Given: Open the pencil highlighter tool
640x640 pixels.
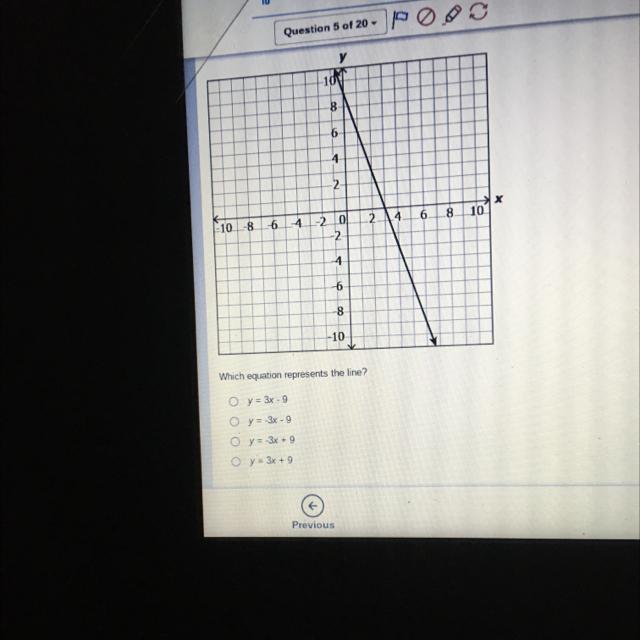Looking at the screenshot, I should [452, 14].
